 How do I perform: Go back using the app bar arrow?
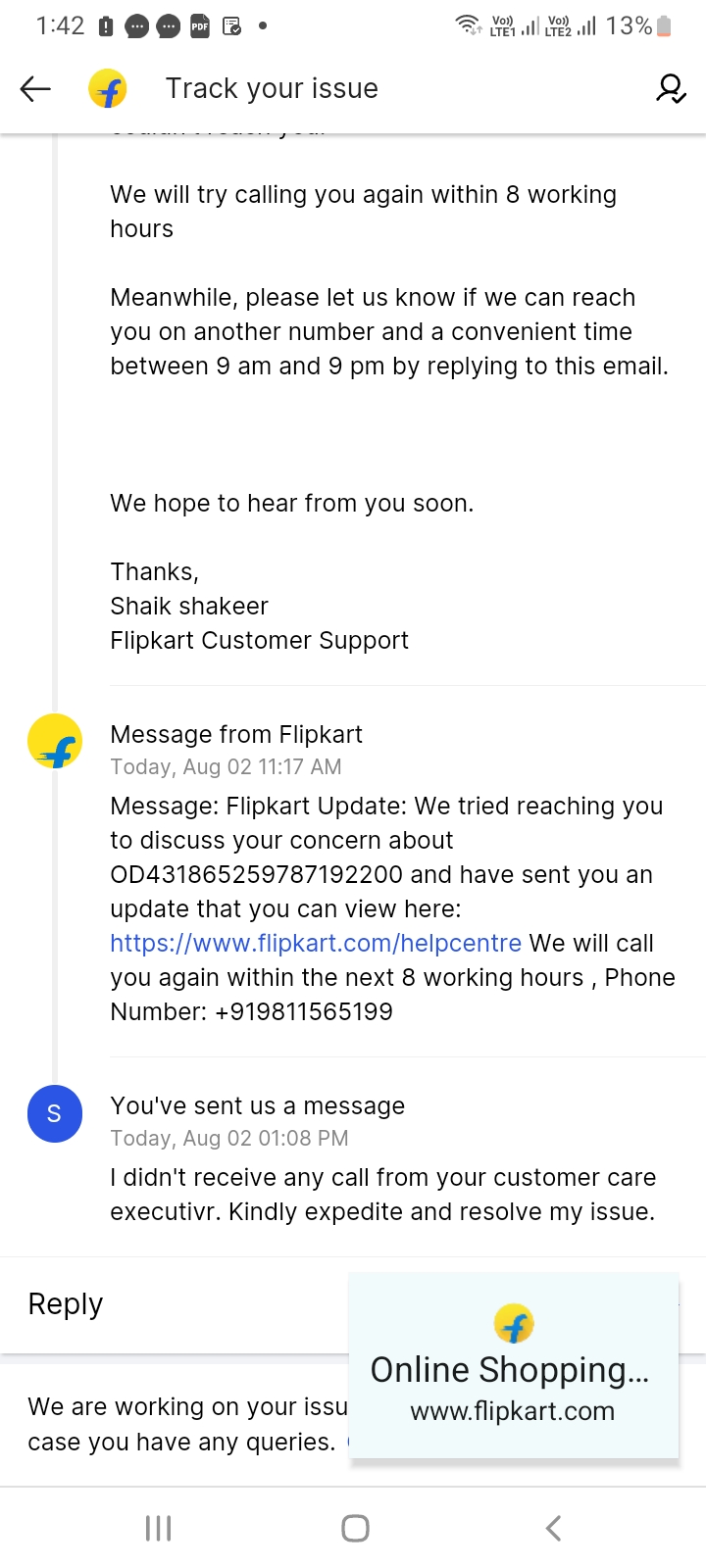click(x=35, y=89)
